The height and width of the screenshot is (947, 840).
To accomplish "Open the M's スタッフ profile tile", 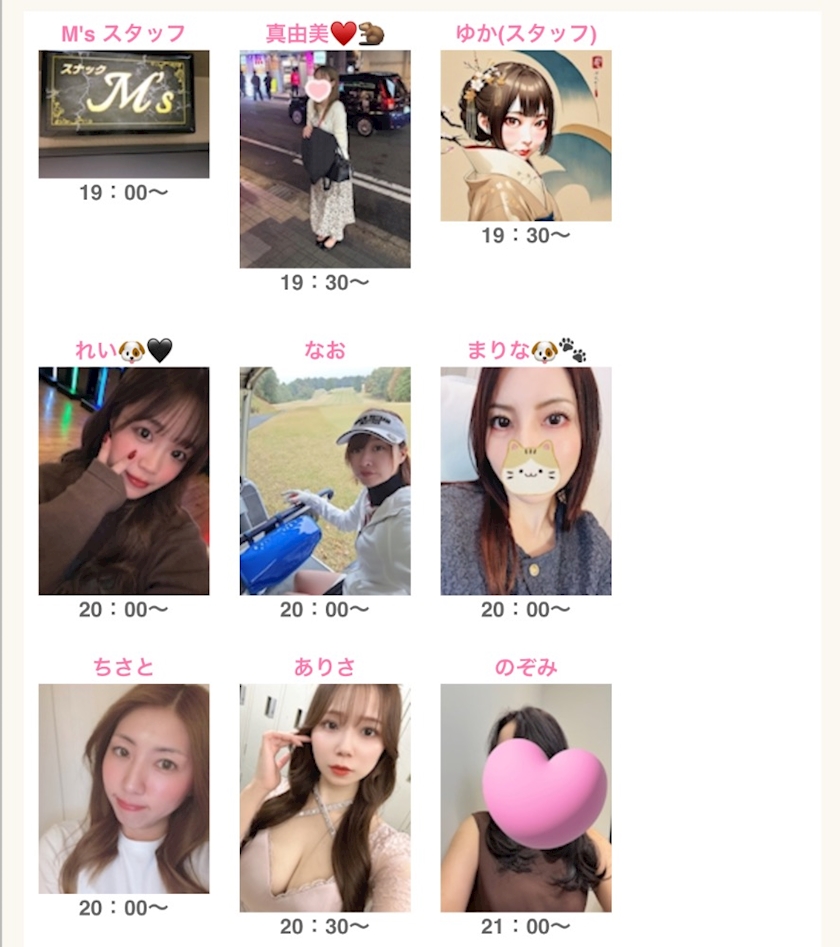I will pyautogui.click(x=124, y=114).
